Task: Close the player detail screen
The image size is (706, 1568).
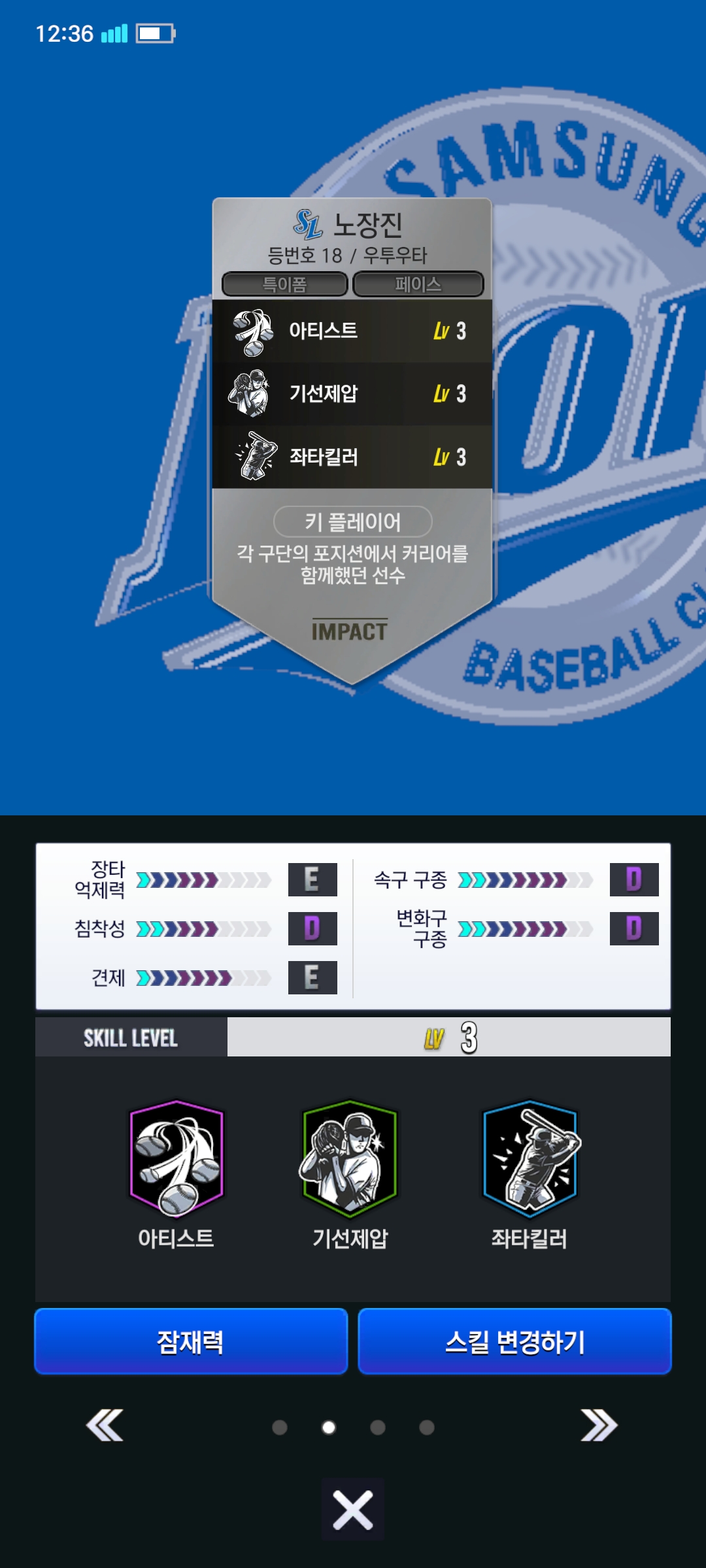Action: click(352, 1510)
